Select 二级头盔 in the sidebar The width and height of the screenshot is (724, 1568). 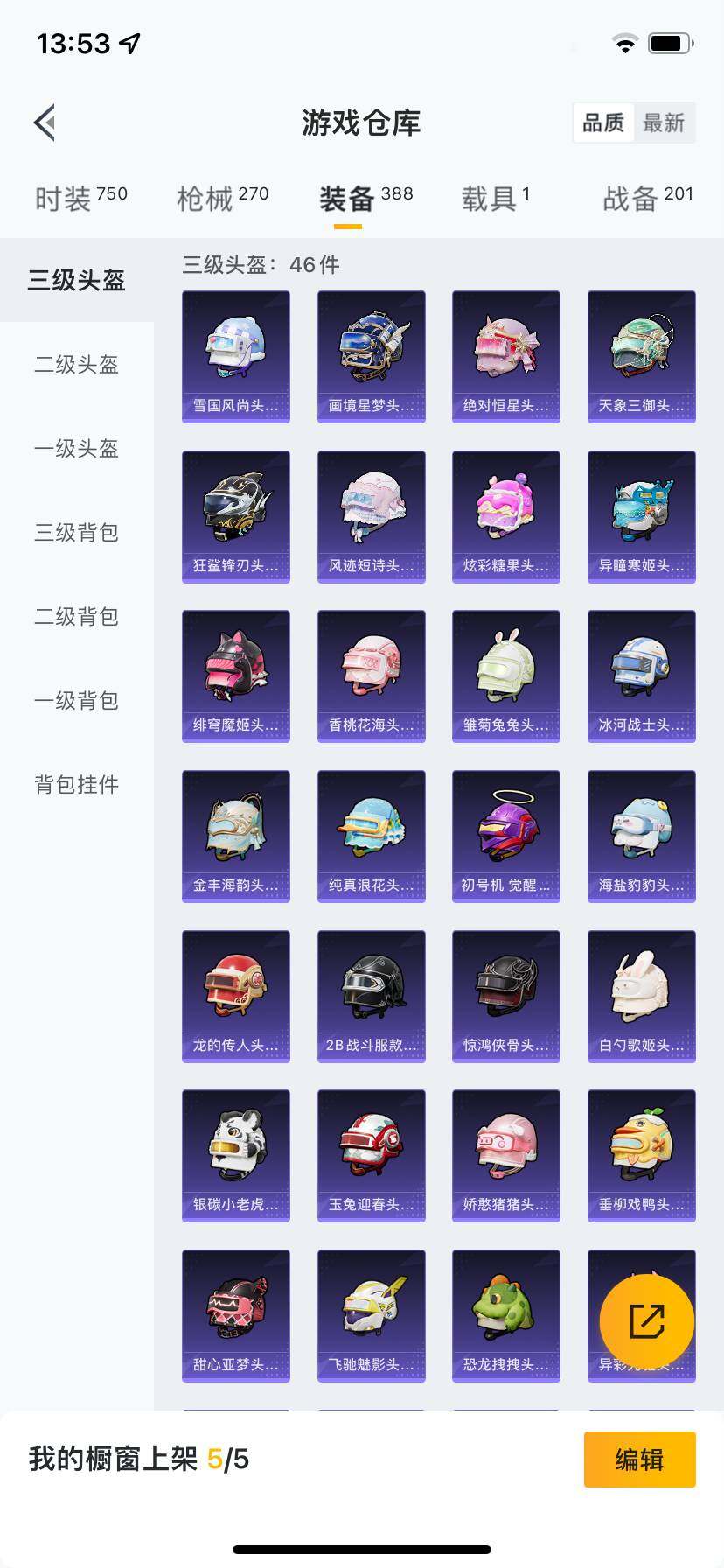click(74, 366)
